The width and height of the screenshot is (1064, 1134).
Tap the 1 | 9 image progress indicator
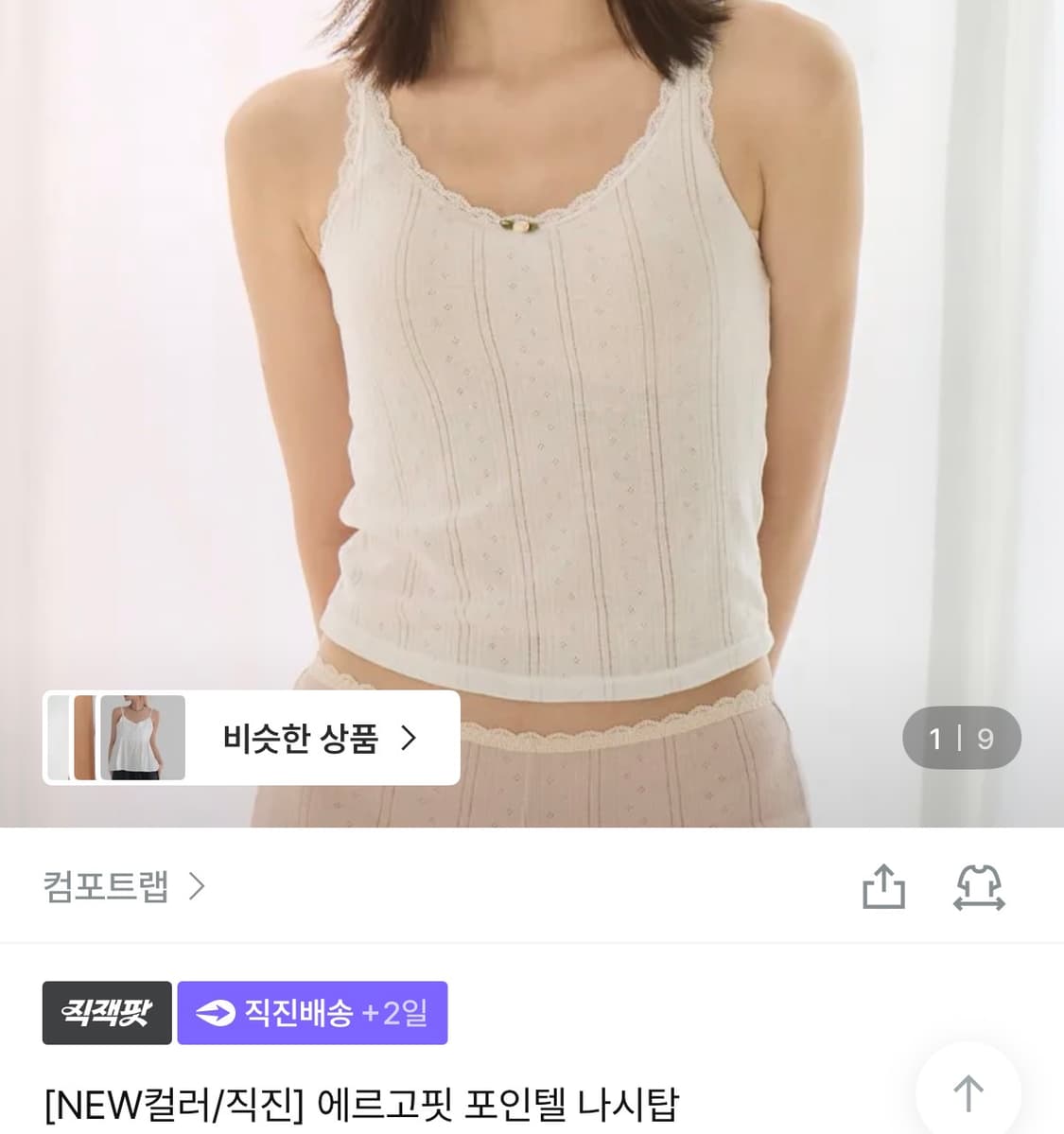(x=962, y=739)
